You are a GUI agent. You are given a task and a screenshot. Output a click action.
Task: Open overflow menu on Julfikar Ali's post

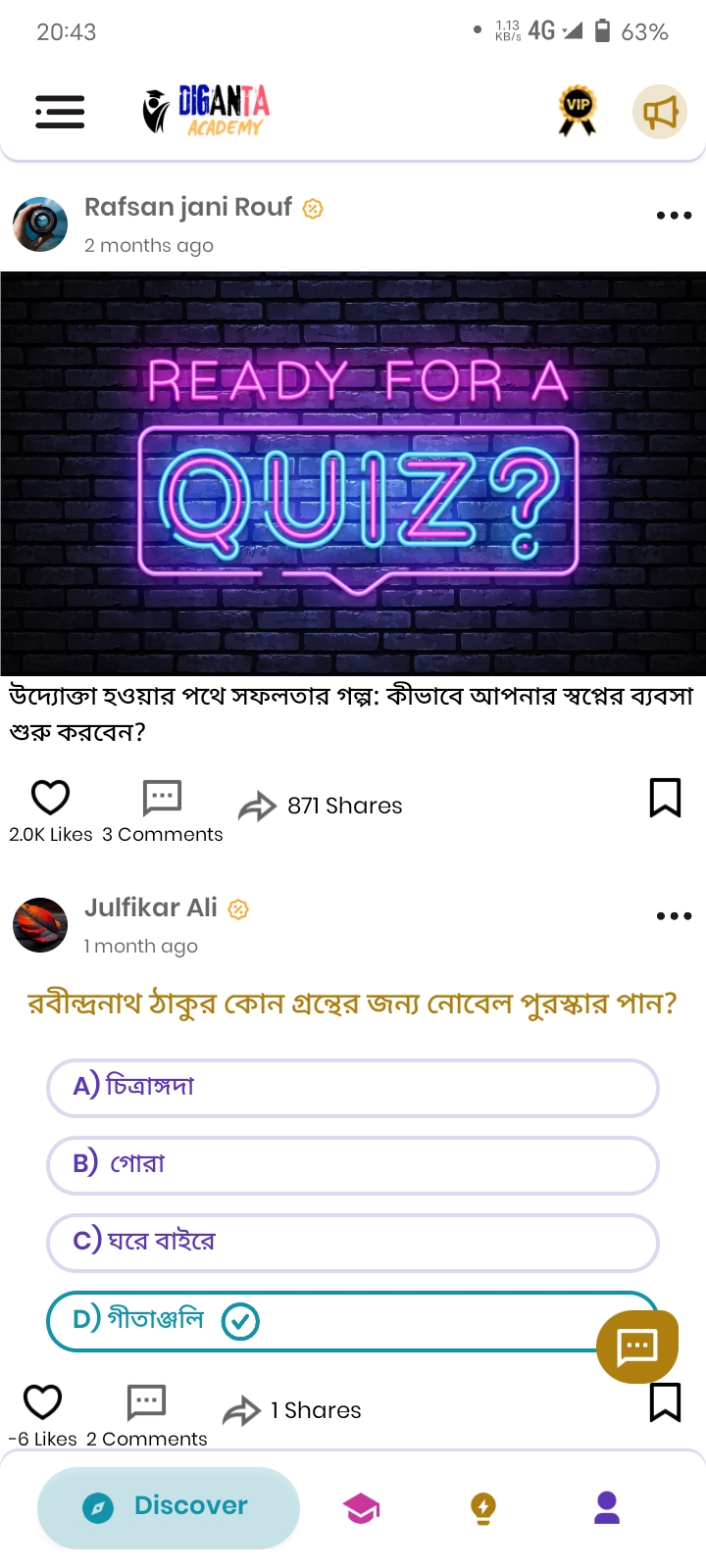[674, 916]
